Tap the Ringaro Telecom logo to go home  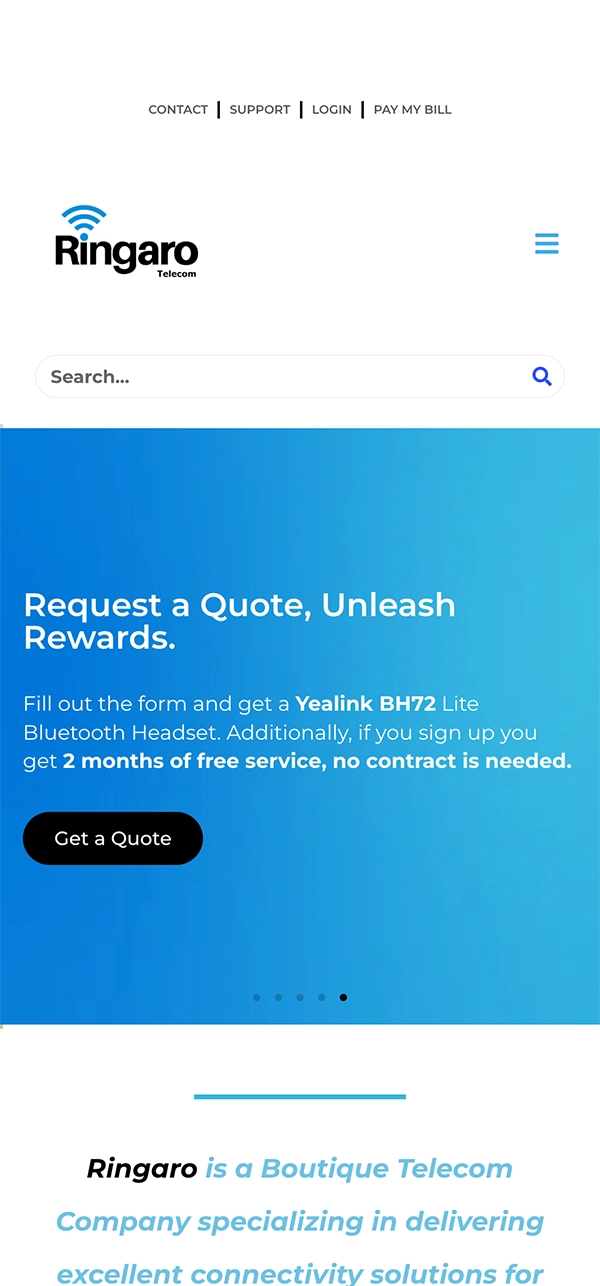point(126,242)
